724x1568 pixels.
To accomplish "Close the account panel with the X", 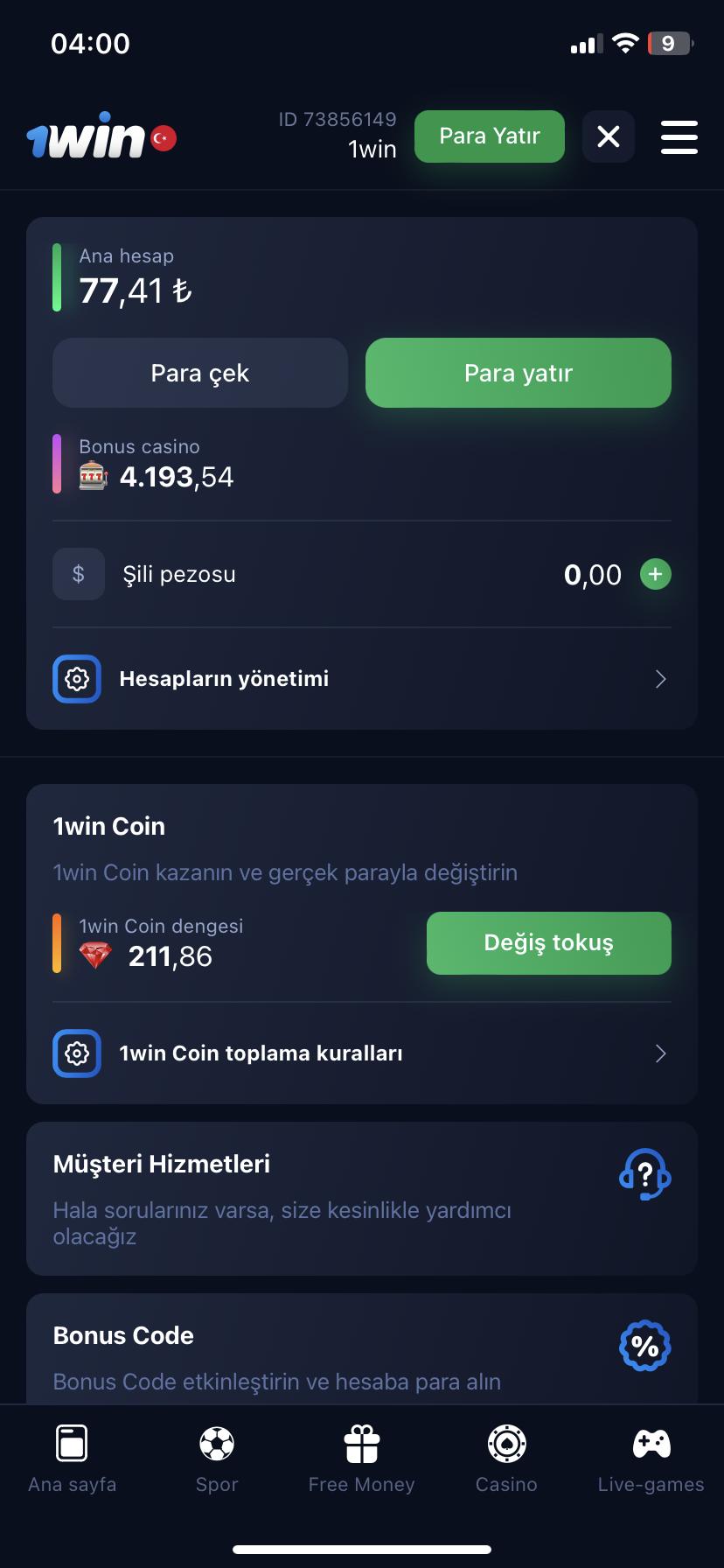I will 608,136.
